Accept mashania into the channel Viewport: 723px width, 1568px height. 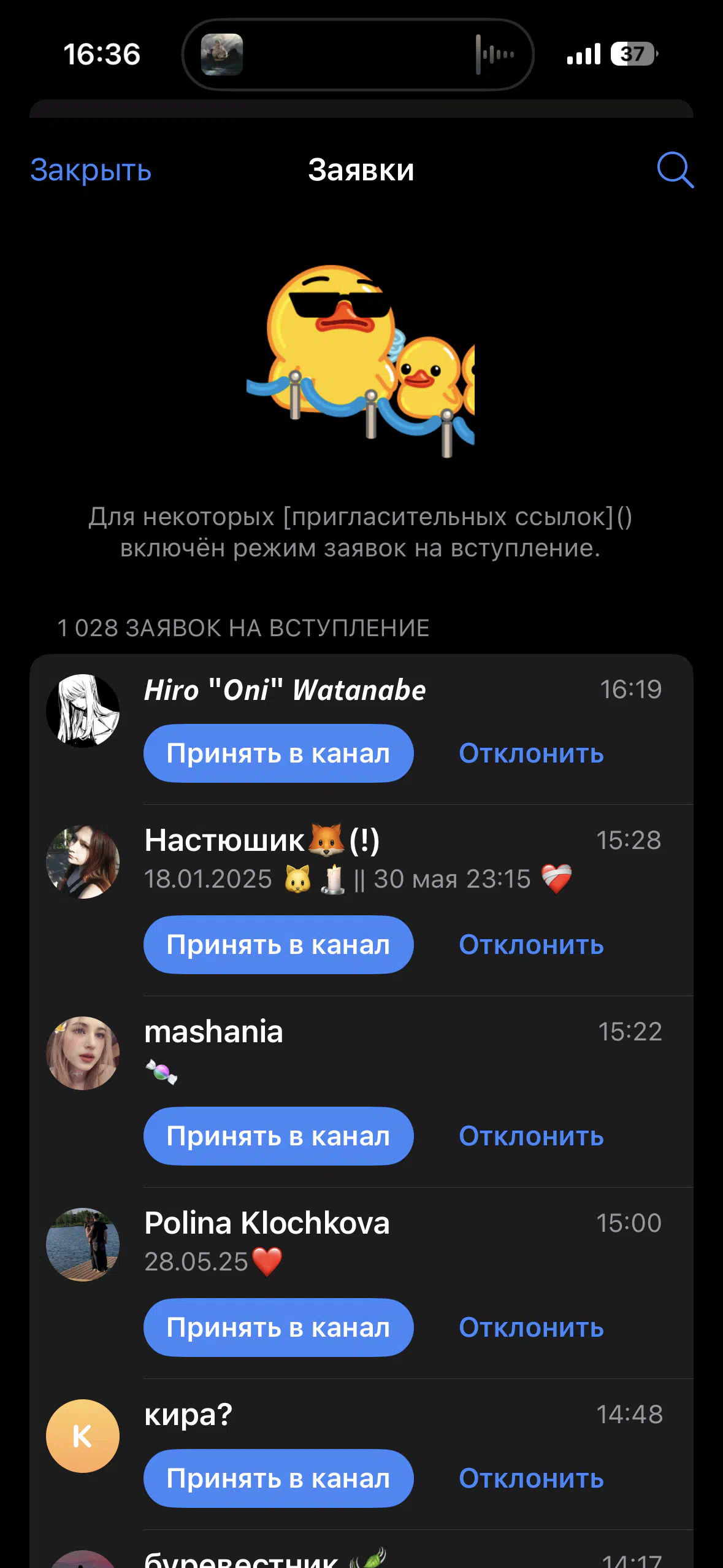click(x=278, y=1136)
